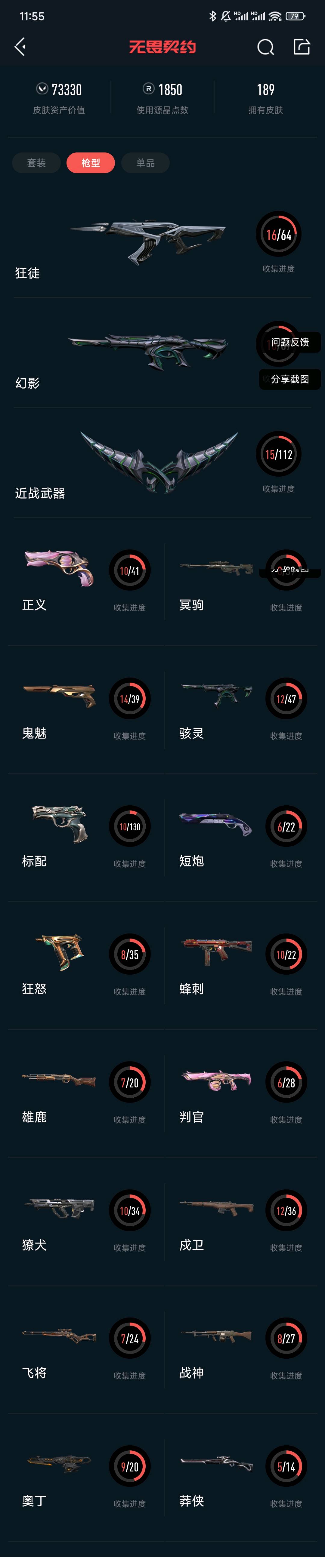Open the 战神 weapon card
The width and height of the screenshot is (325, 1568).
pos(240,1348)
